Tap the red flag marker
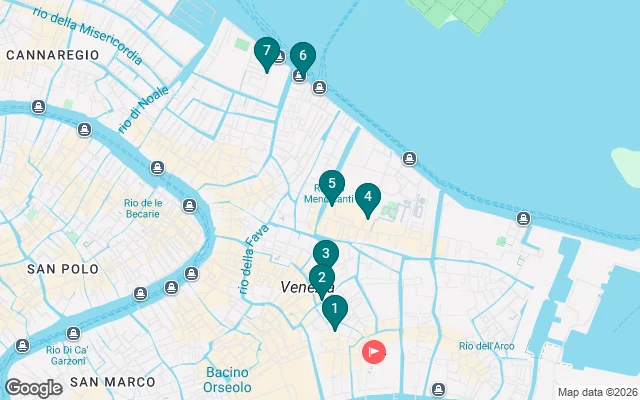640x400 pixels. click(x=374, y=351)
